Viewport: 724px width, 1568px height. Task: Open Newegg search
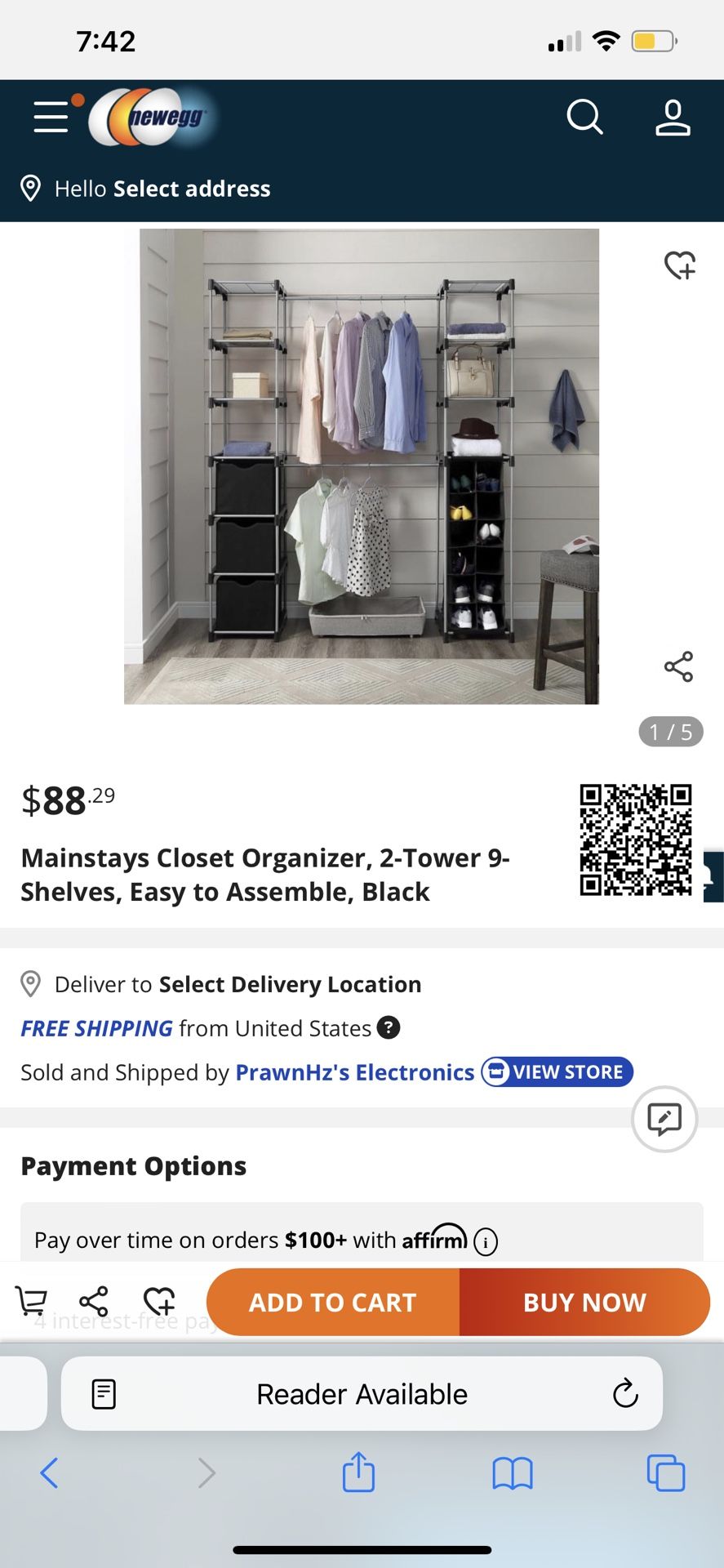coord(584,118)
